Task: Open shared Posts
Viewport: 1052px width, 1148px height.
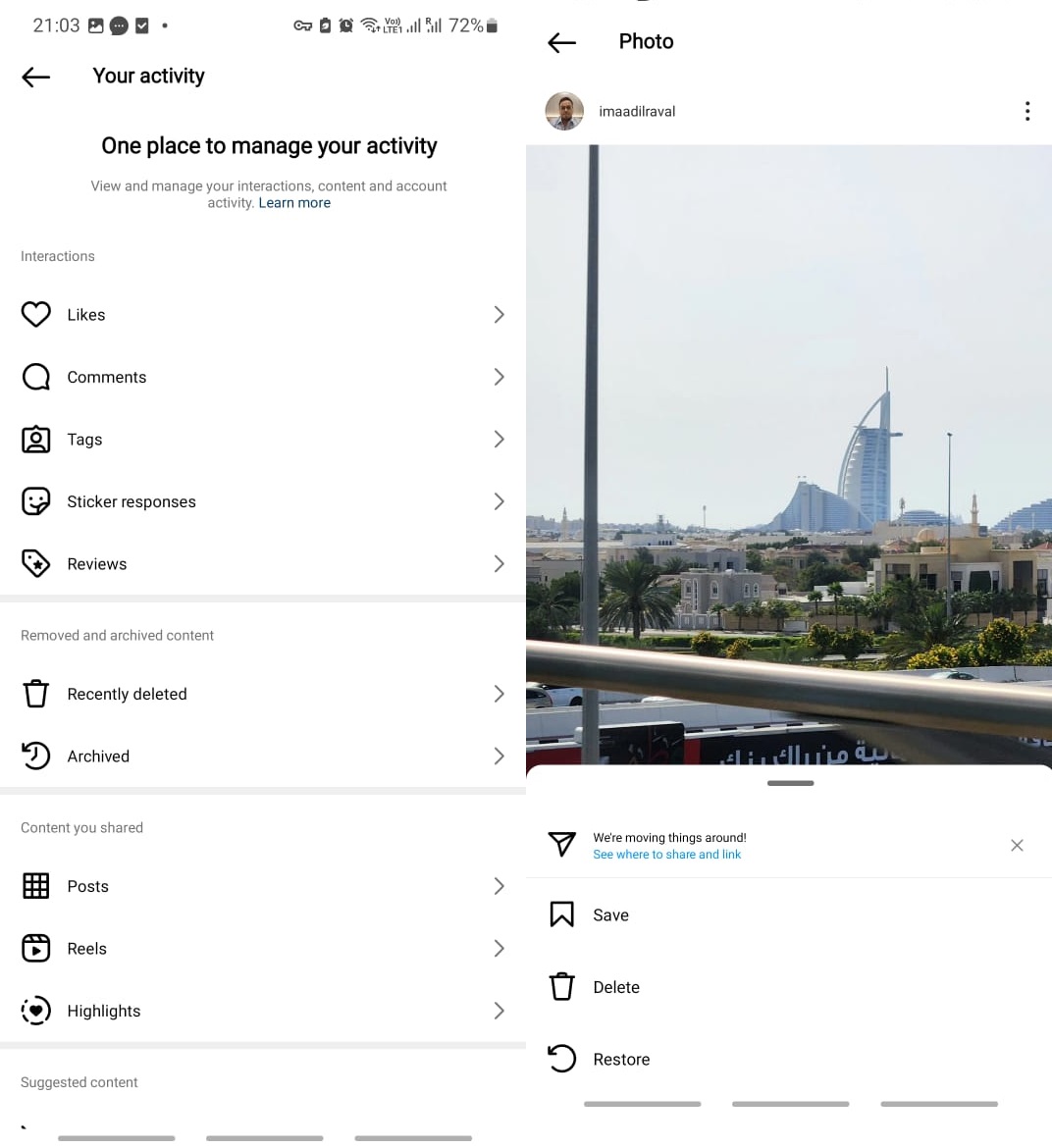Action: (x=263, y=886)
